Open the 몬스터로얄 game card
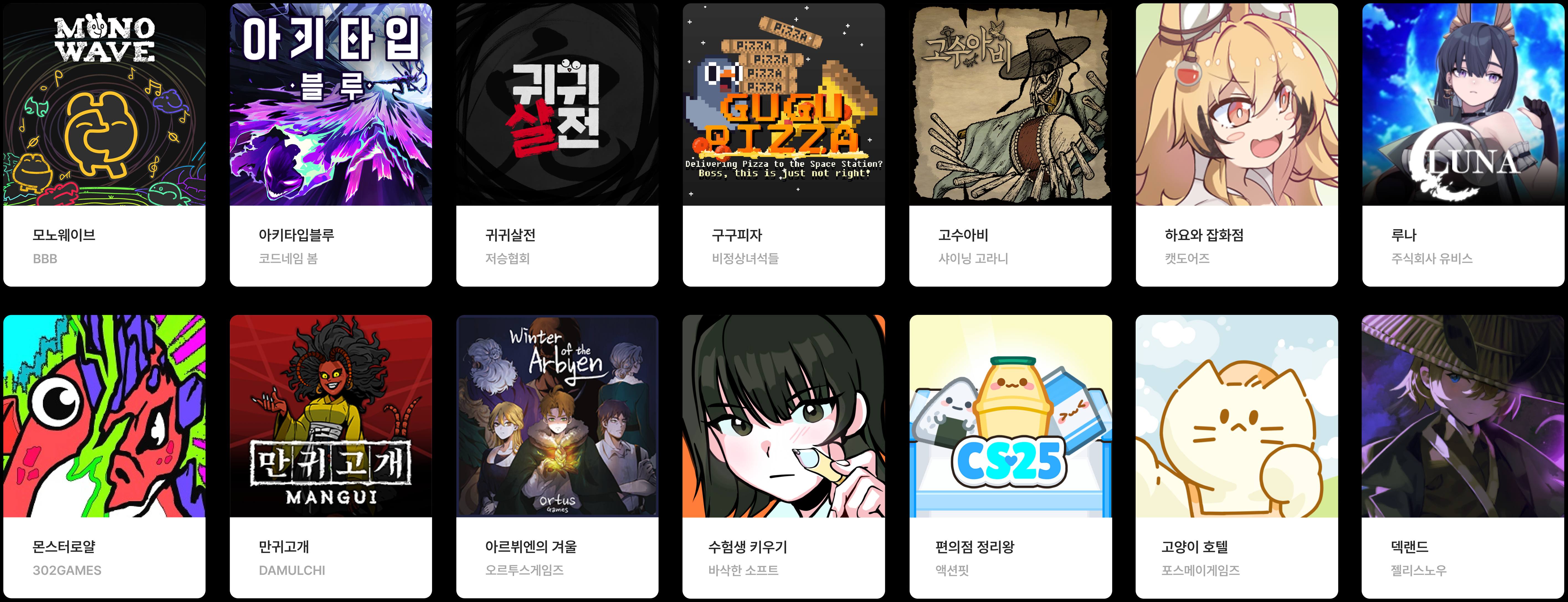 point(104,456)
